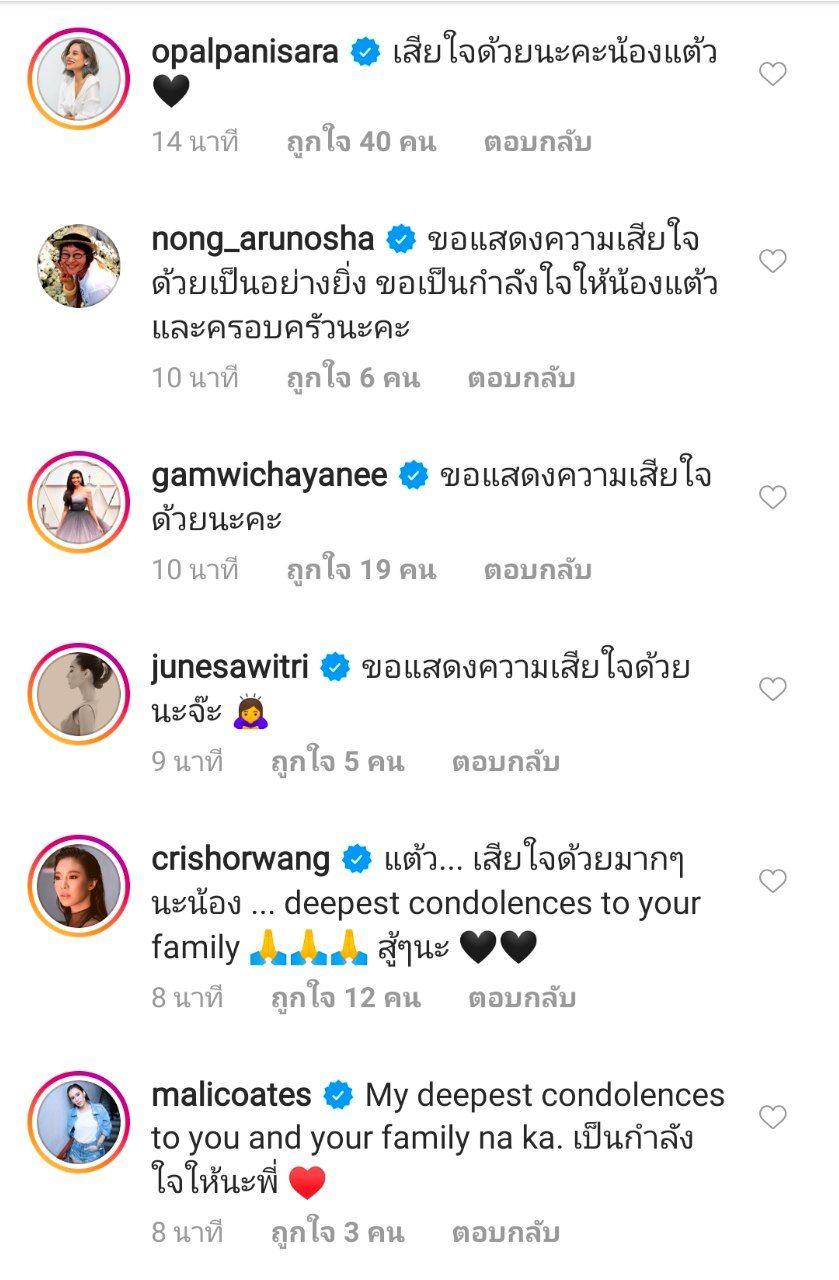Like malicoates's comment
This screenshot has width=839, height=1280.
pos(772,1117)
